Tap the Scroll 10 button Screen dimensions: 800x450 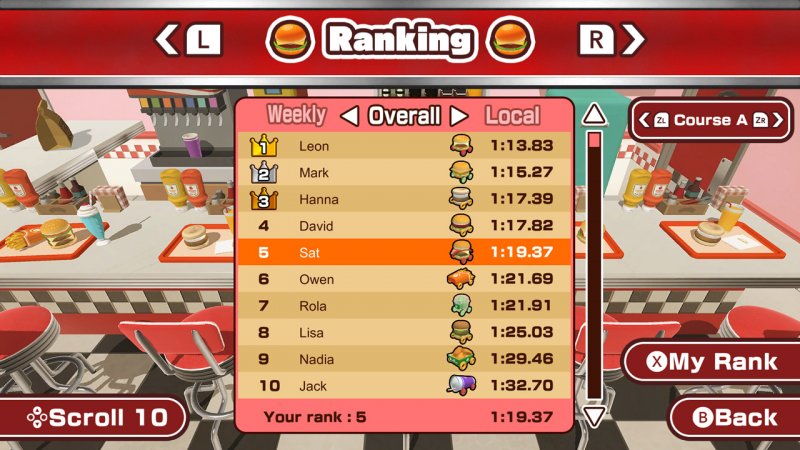click(x=95, y=418)
